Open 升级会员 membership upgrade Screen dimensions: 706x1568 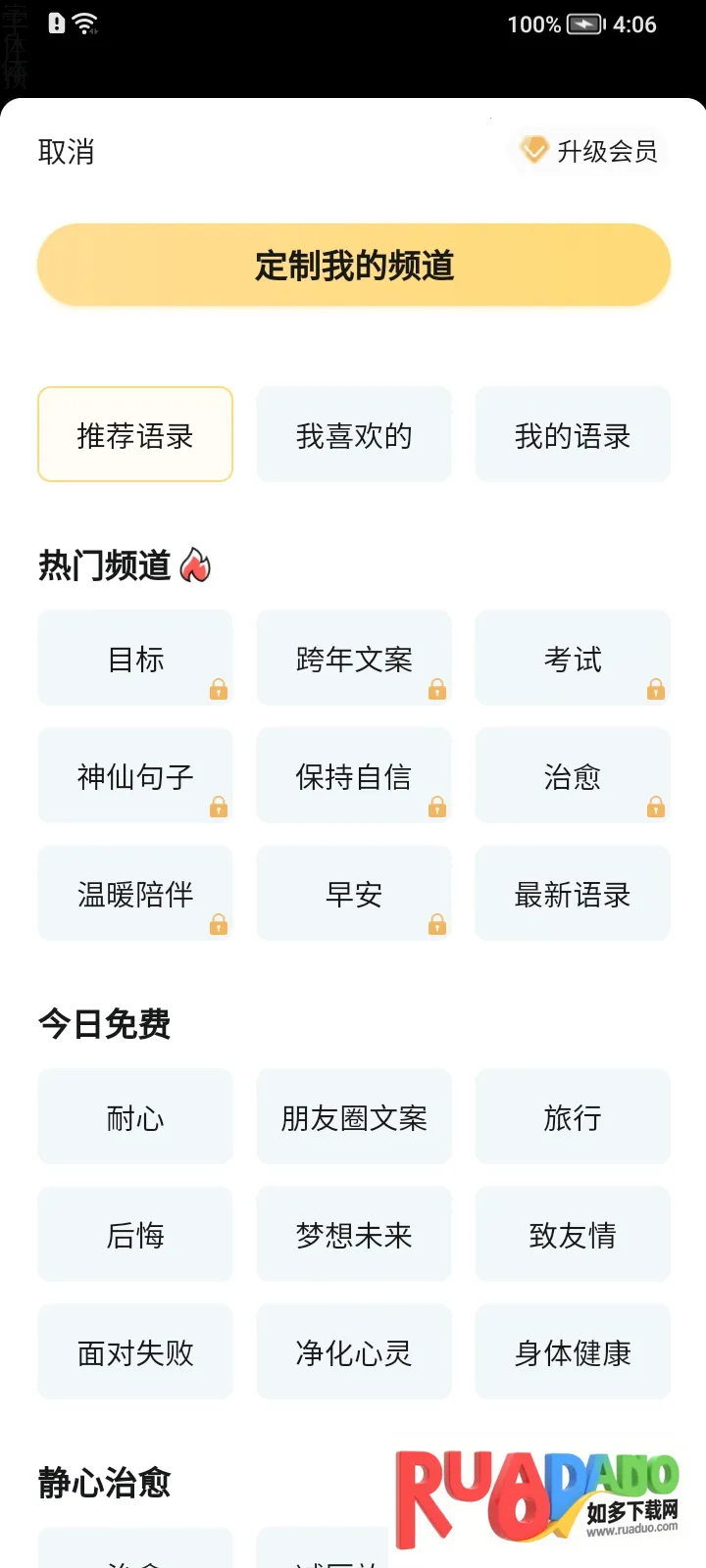[590, 151]
